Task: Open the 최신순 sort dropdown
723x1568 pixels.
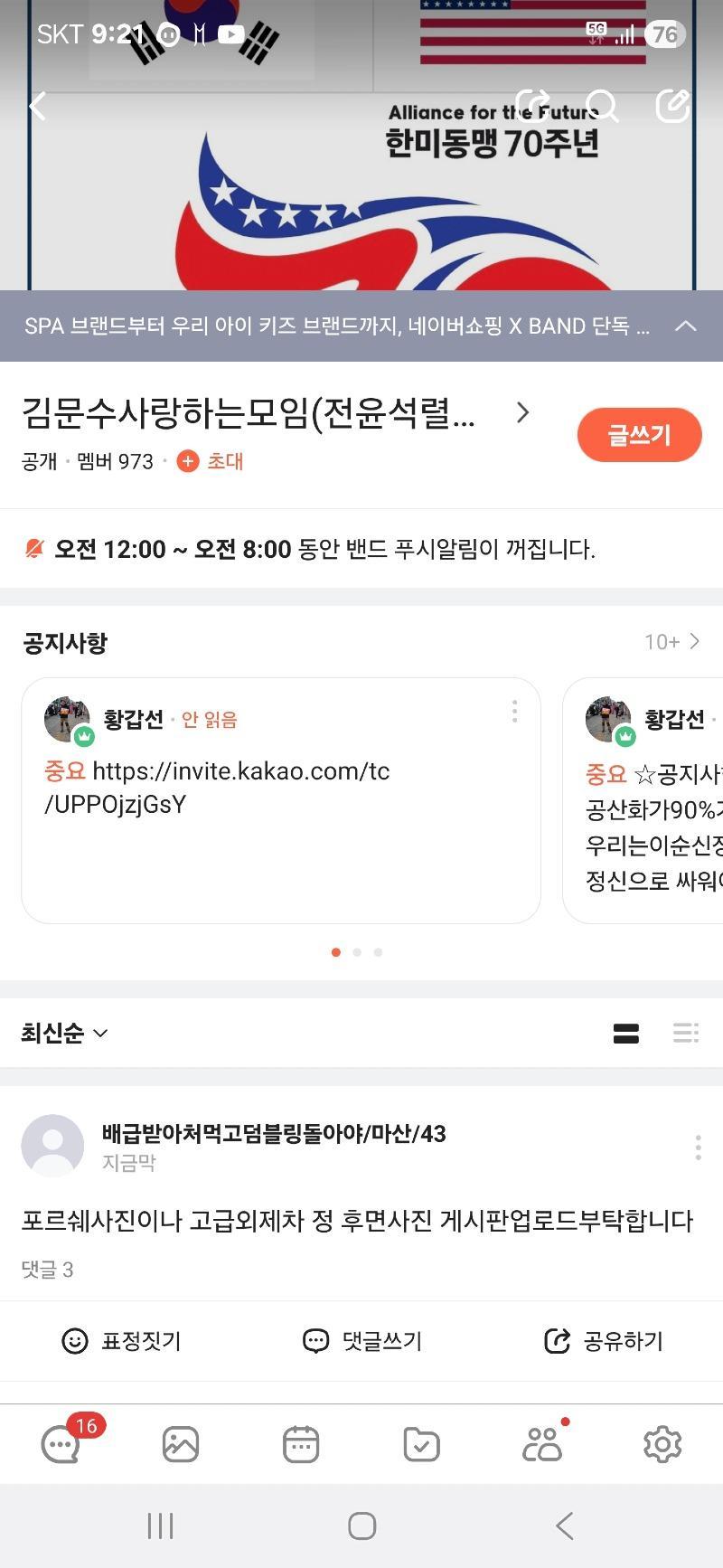Action: click(63, 1033)
